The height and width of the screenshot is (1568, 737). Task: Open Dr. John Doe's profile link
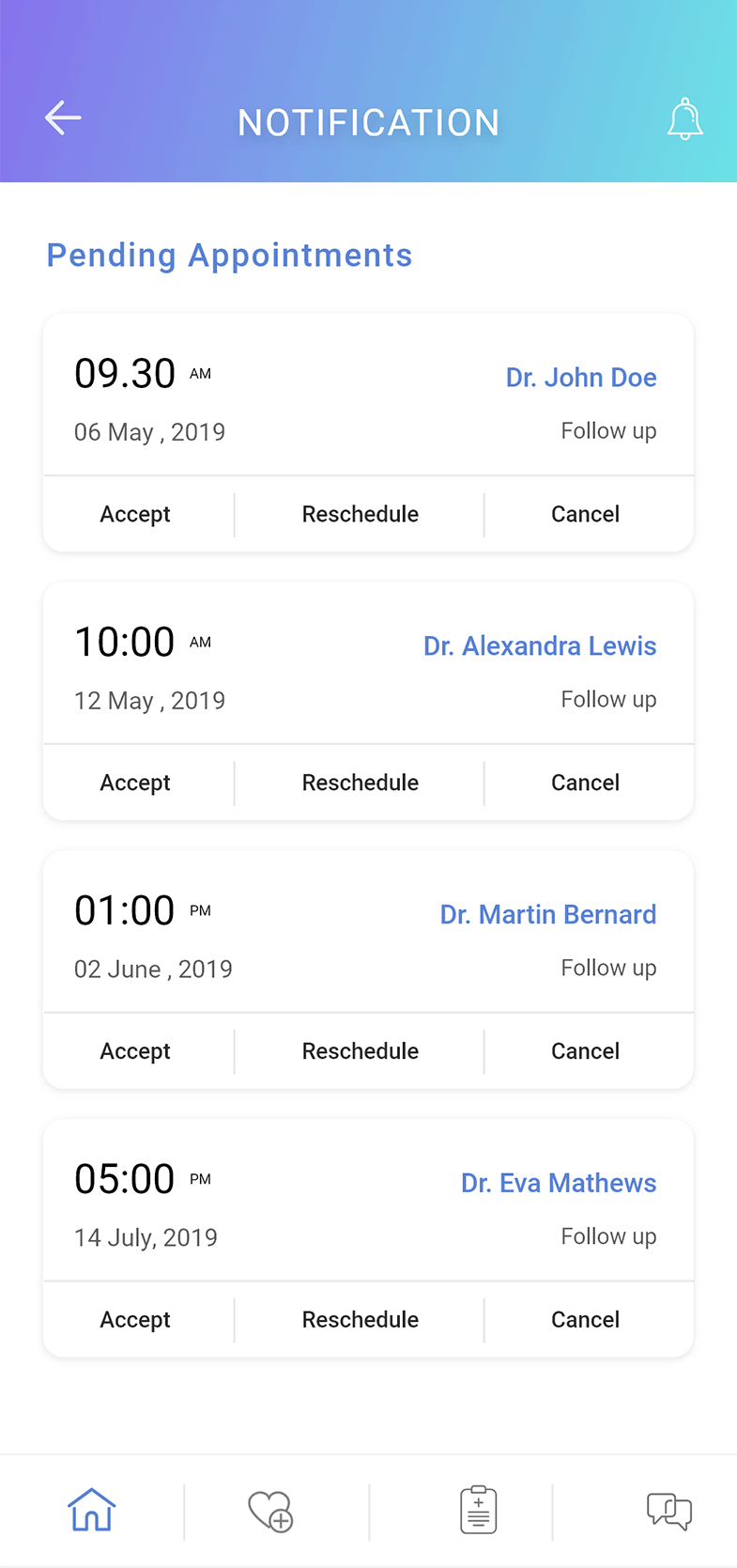coord(581,377)
